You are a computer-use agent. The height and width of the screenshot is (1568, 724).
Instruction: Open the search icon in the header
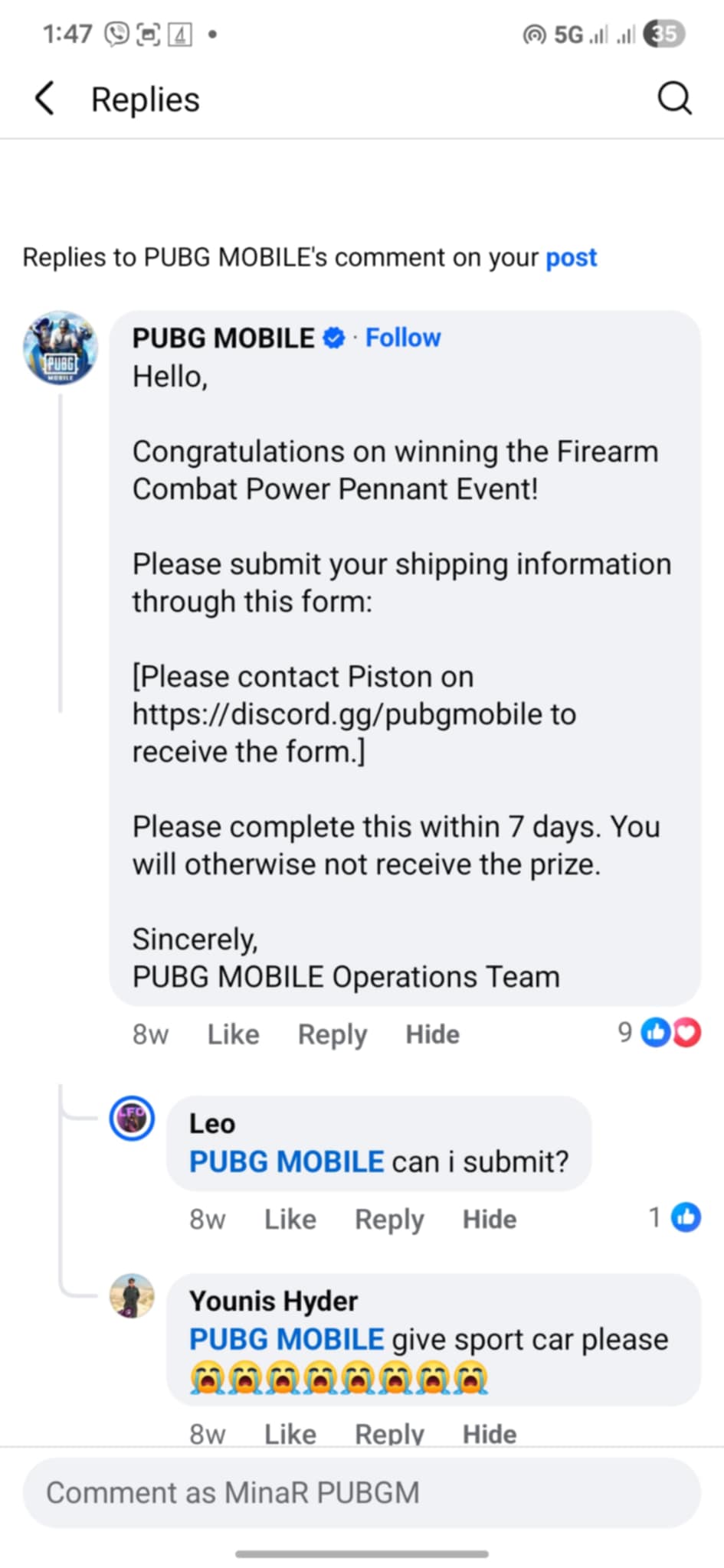[674, 99]
